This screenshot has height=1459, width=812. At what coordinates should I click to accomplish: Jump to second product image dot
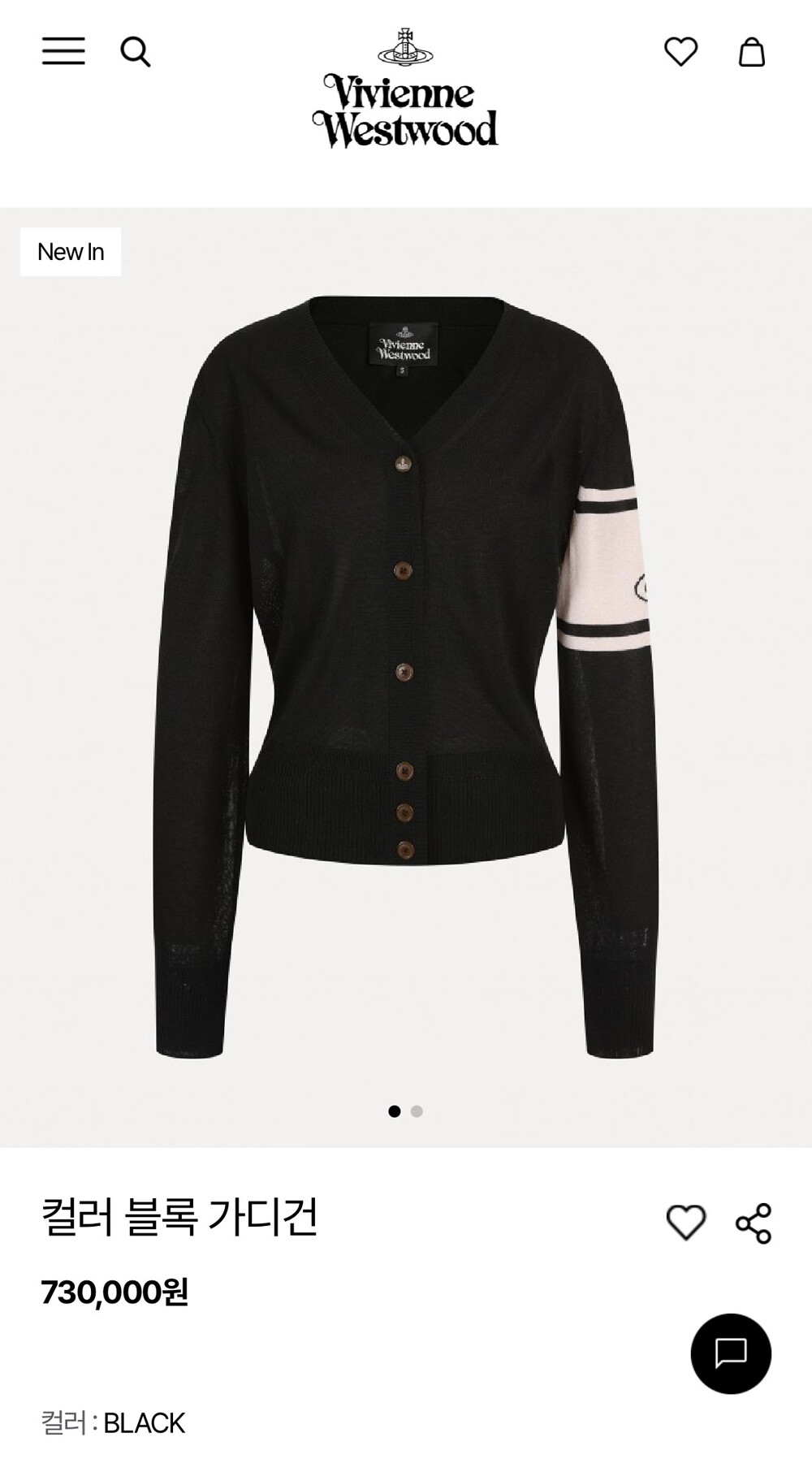417,1111
